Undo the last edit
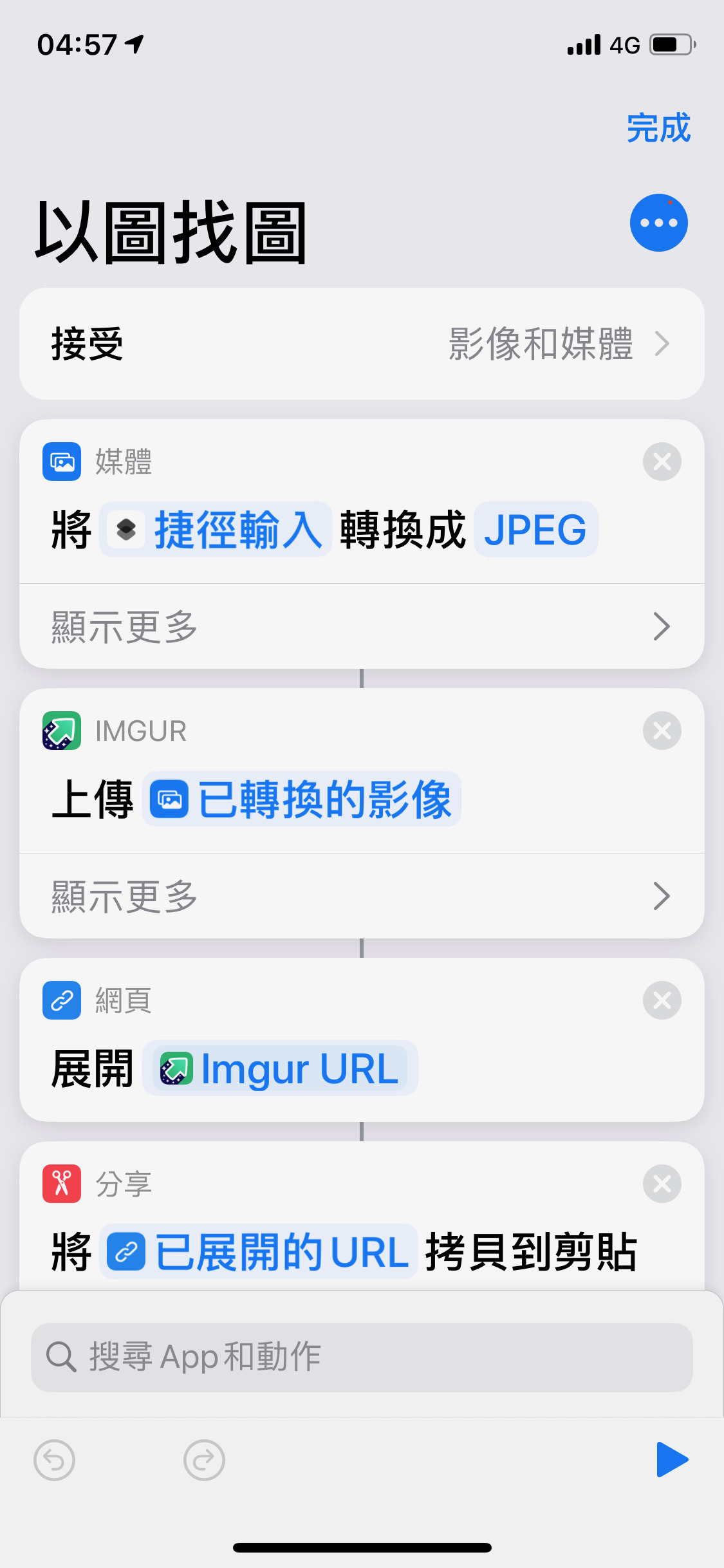 point(54,1460)
